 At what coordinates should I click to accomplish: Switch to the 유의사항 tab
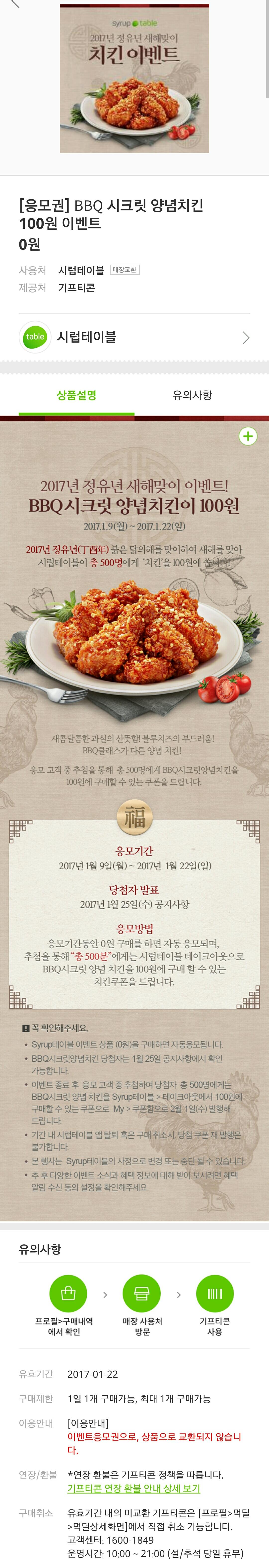point(192,395)
